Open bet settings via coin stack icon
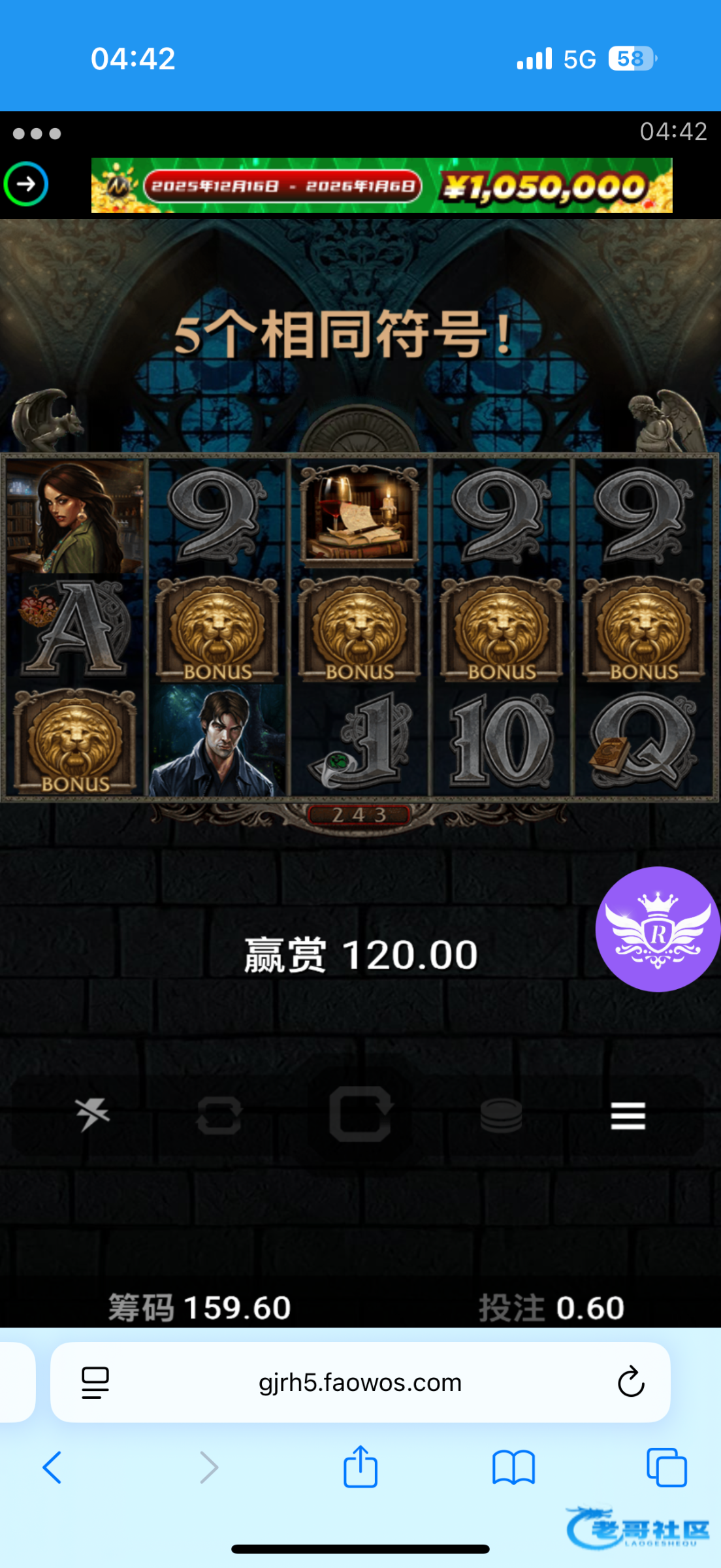The height and width of the screenshot is (1568, 721). pyautogui.click(x=501, y=1115)
